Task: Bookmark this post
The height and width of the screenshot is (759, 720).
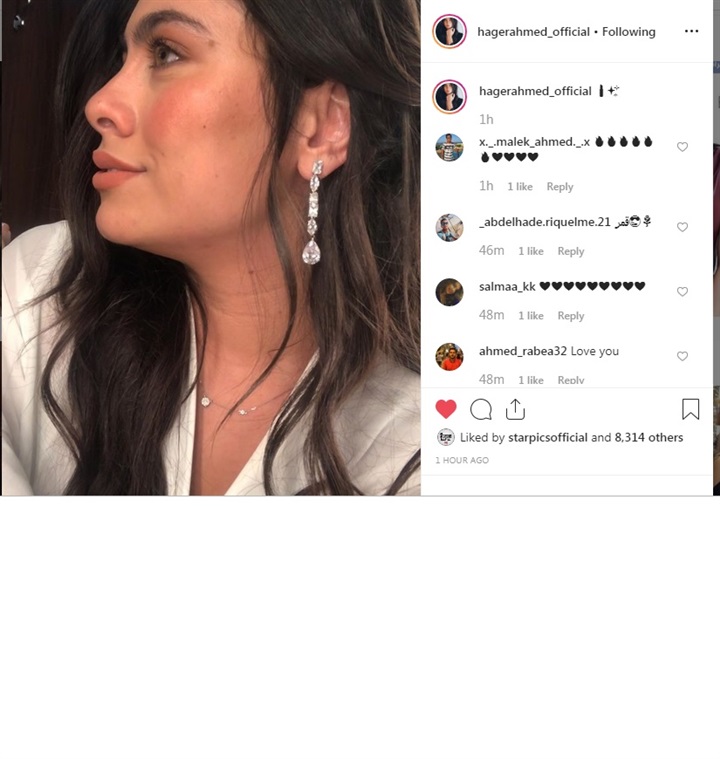Action: (x=690, y=409)
